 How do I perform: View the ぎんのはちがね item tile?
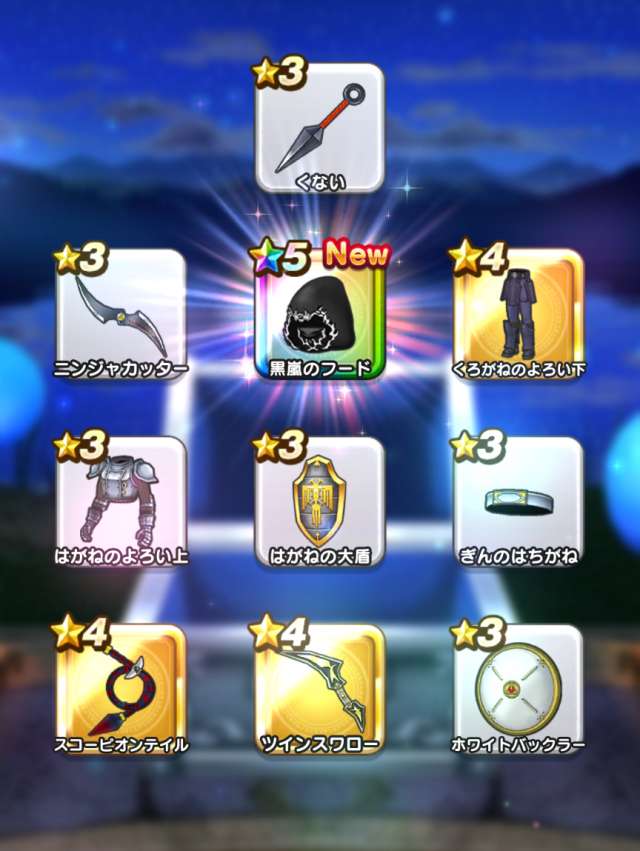pos(518,502)
